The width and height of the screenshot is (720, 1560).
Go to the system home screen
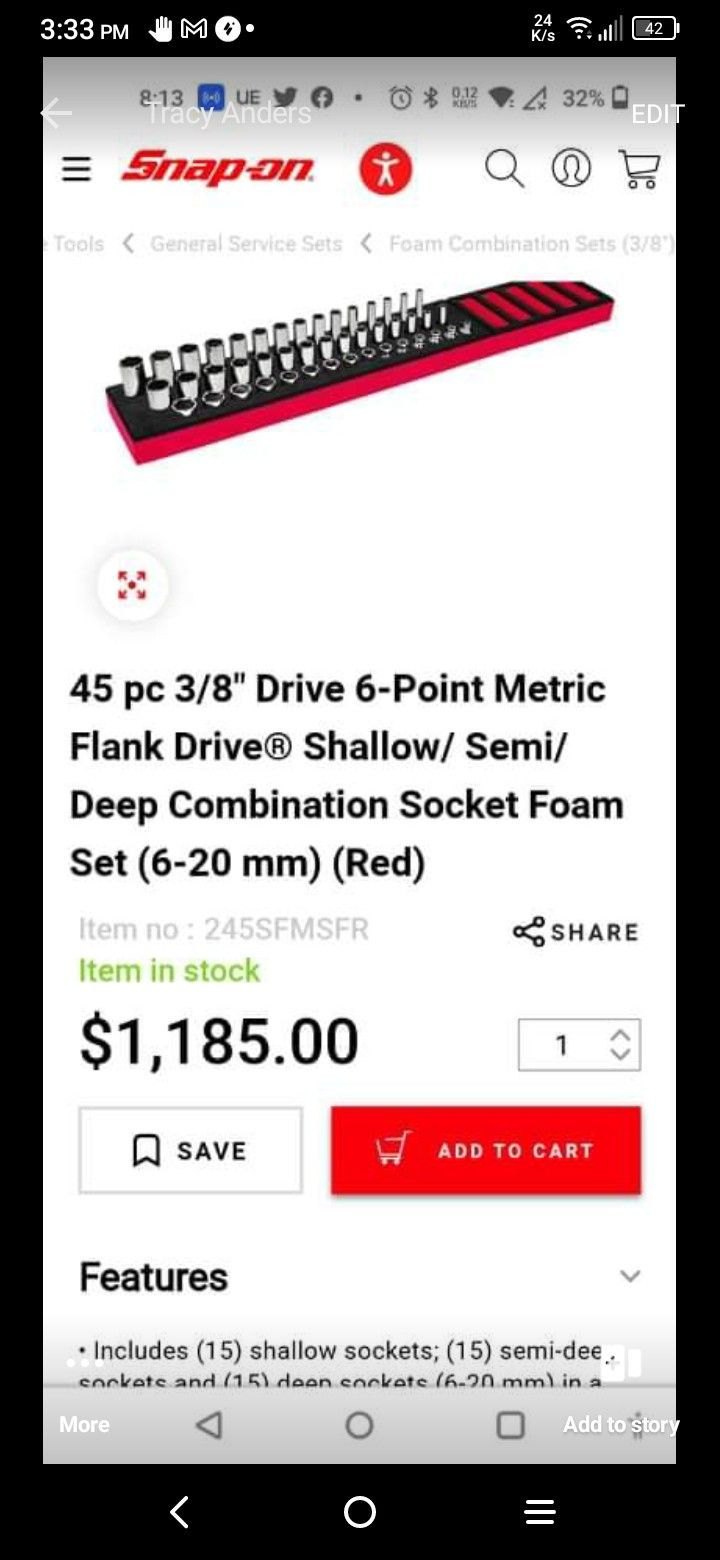tap(360, 1512)
